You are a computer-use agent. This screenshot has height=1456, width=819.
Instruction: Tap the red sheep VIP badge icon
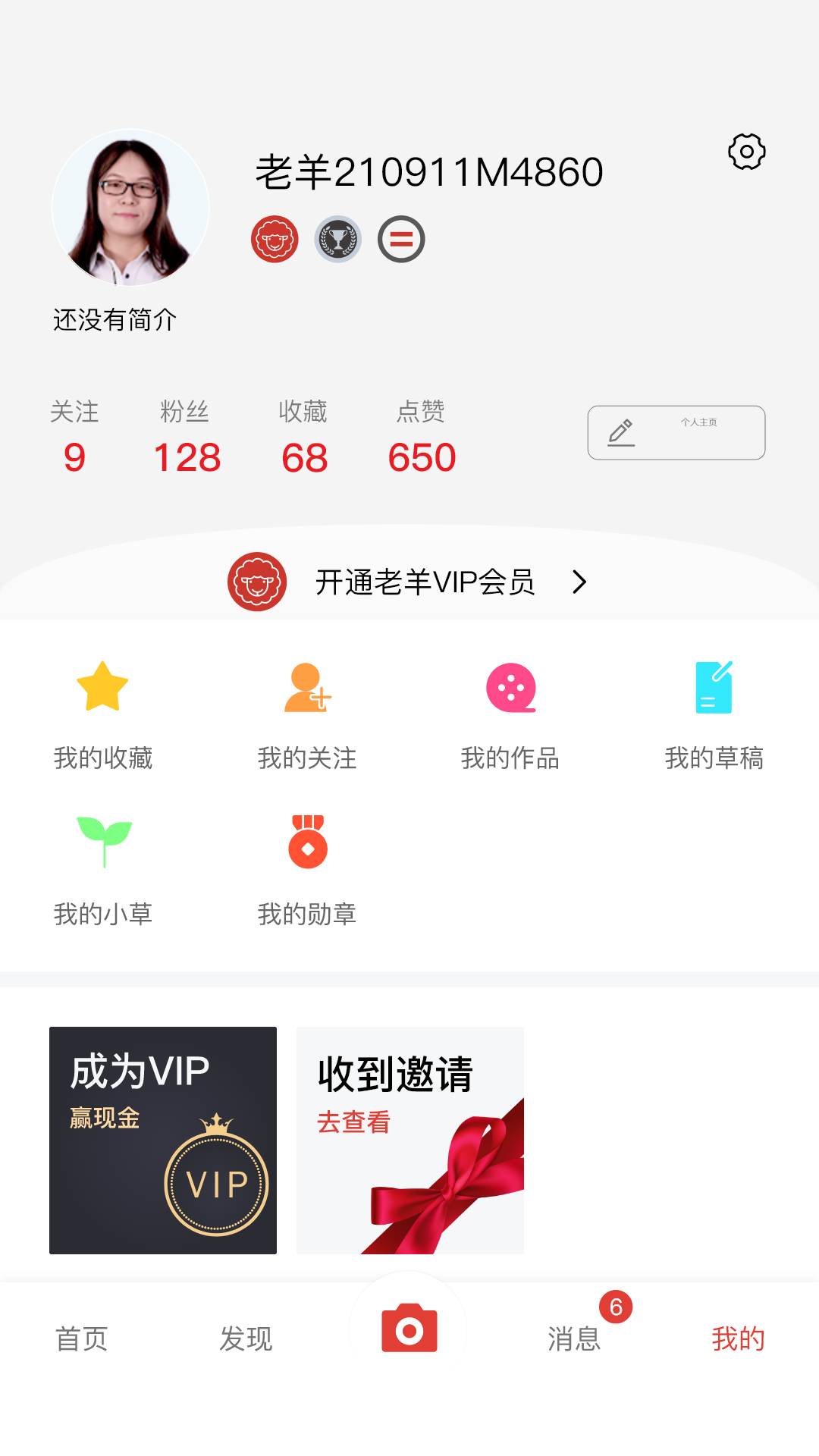(275, 239)
